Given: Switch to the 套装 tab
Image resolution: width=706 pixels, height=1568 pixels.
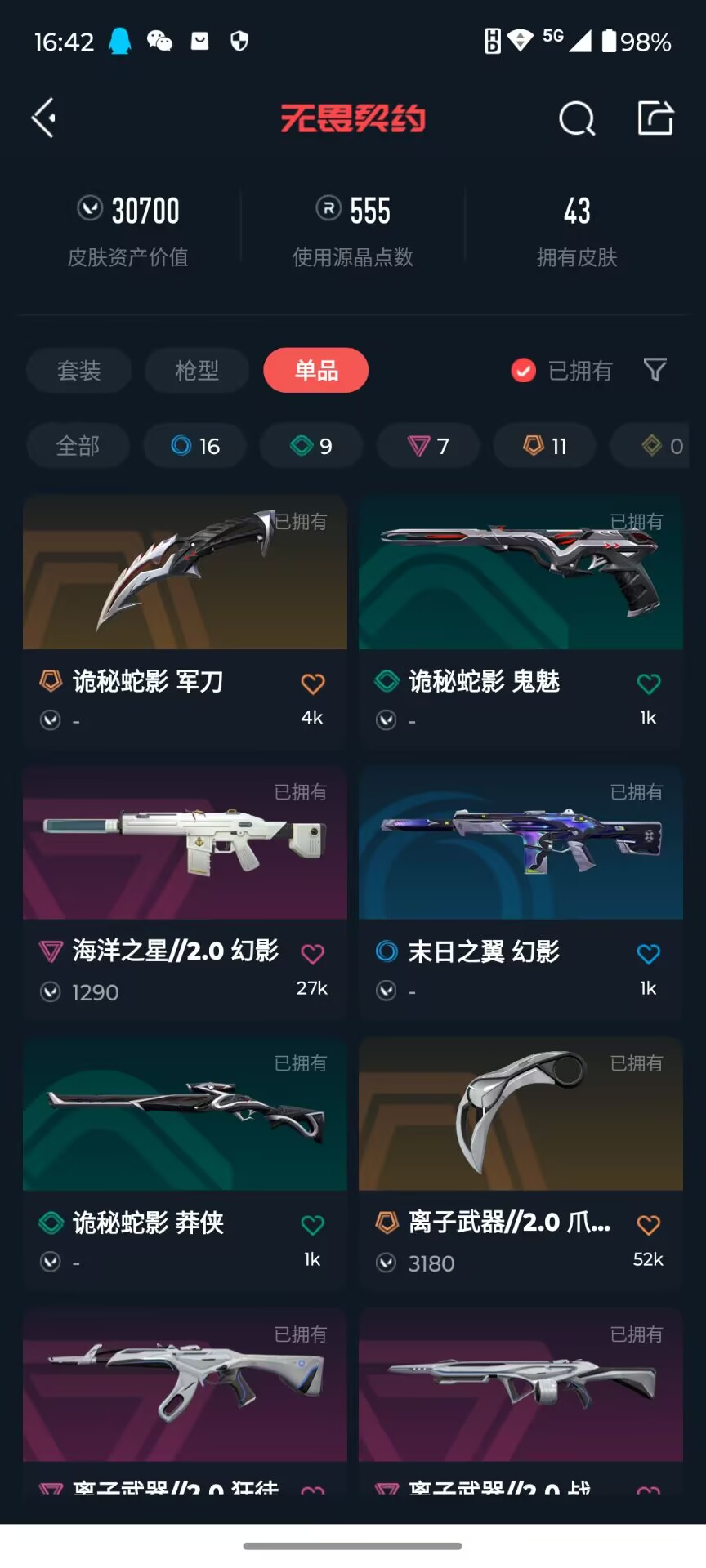Looking at the screenshot, I should pos(79,371).
